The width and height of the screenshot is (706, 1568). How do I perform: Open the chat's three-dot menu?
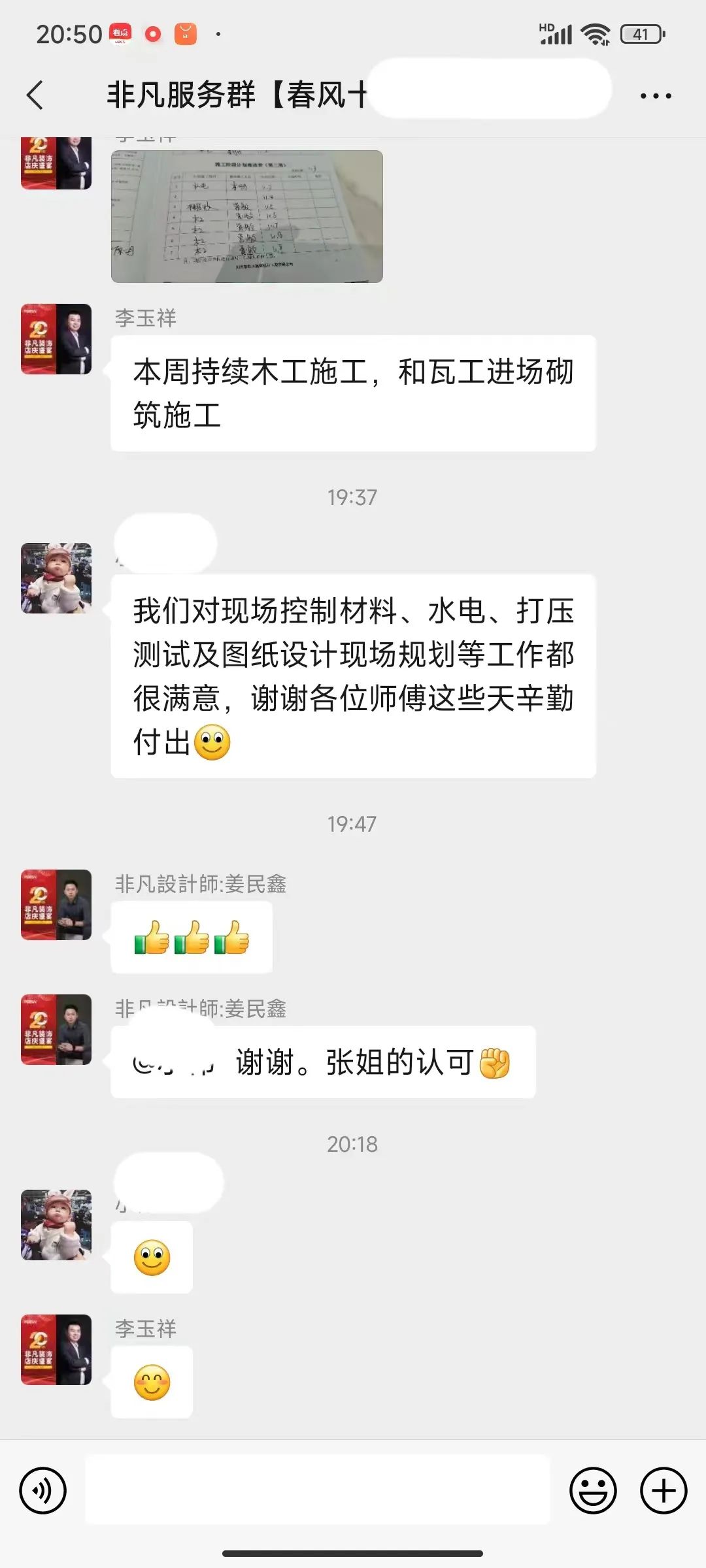(x=655, y=96)
